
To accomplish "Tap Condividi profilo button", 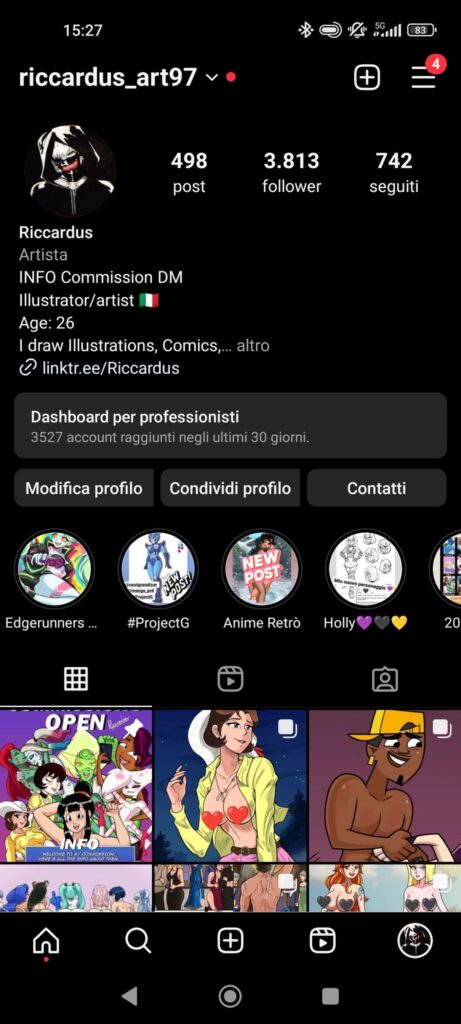I will coord(230,488).
